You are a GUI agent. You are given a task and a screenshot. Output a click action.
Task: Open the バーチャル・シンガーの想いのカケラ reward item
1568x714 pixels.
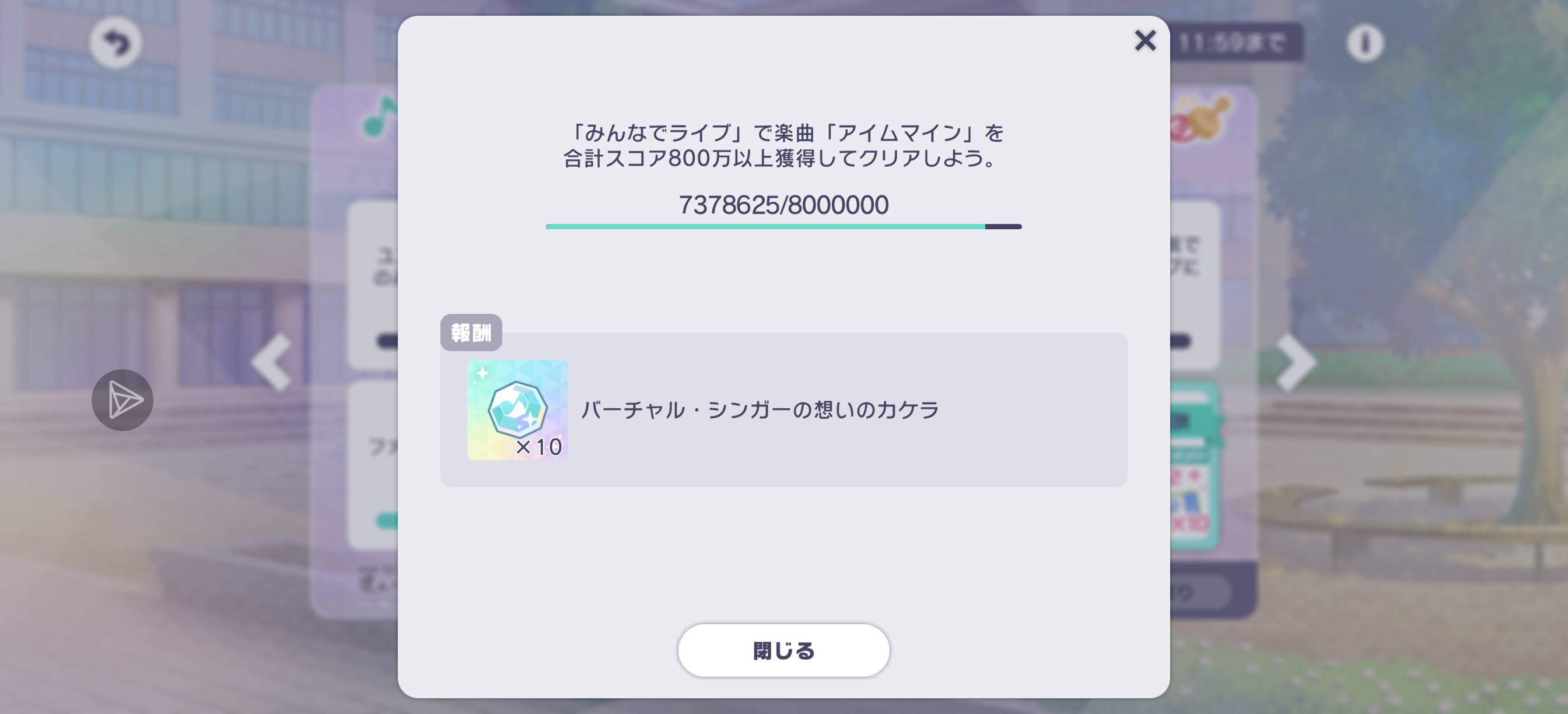pyautogui.click(x=517, y=409)
